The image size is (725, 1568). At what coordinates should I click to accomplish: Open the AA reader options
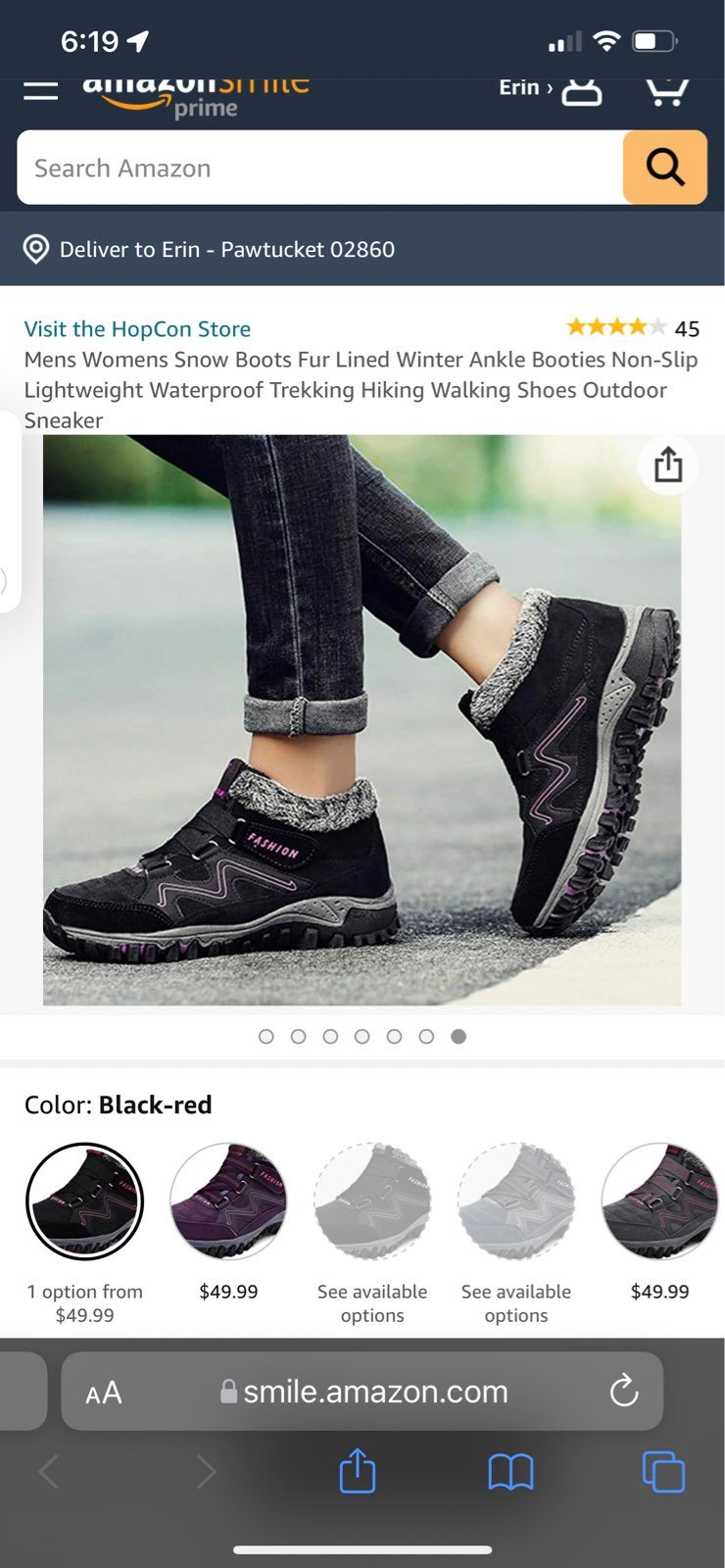[x=104, y=1392]
